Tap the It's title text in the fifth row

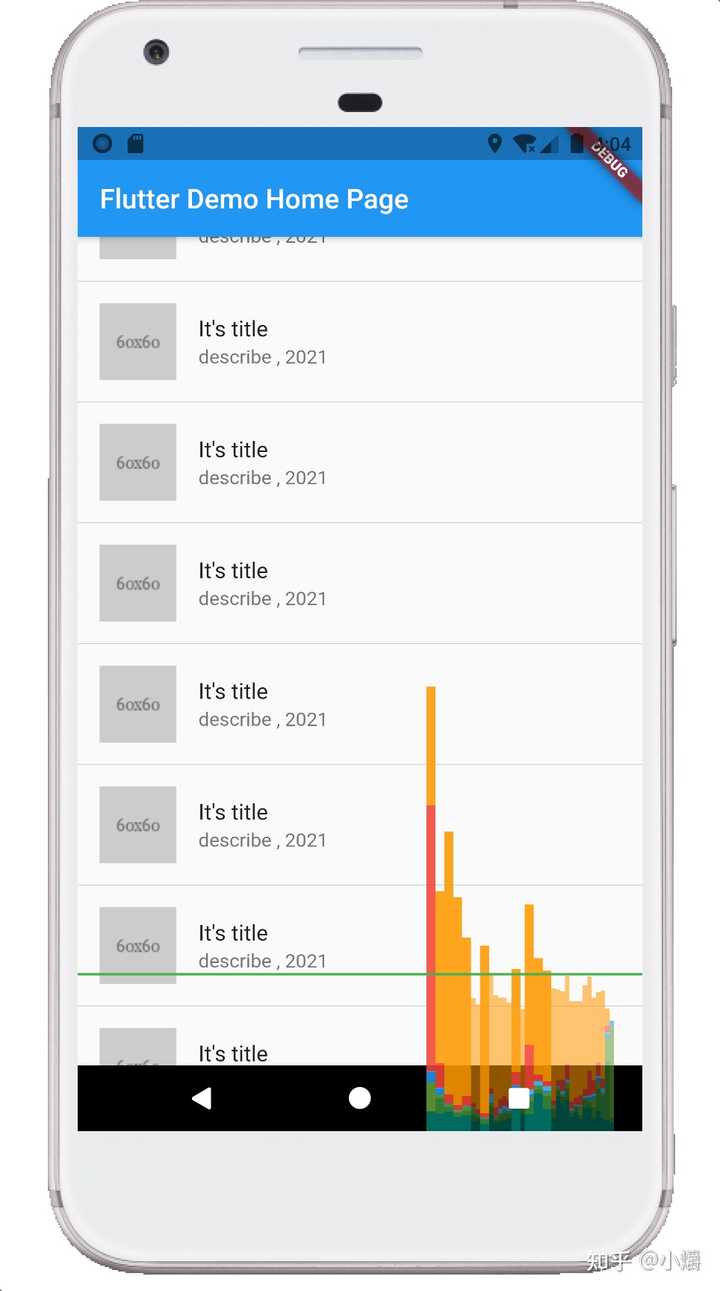pyautogui.click(x=233, y=812)
